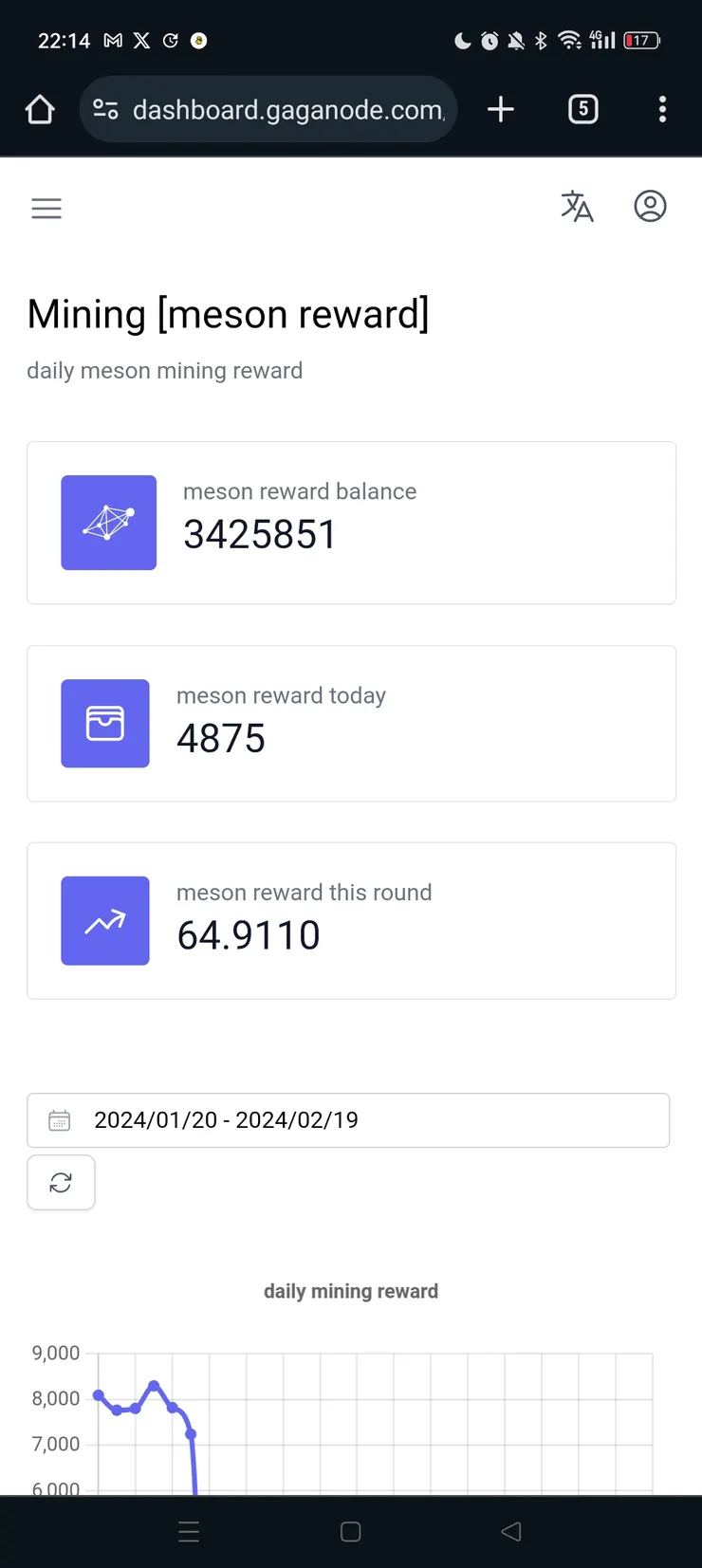Click the wallet icon on meson reward today
702x1568 pixels.
104,723
